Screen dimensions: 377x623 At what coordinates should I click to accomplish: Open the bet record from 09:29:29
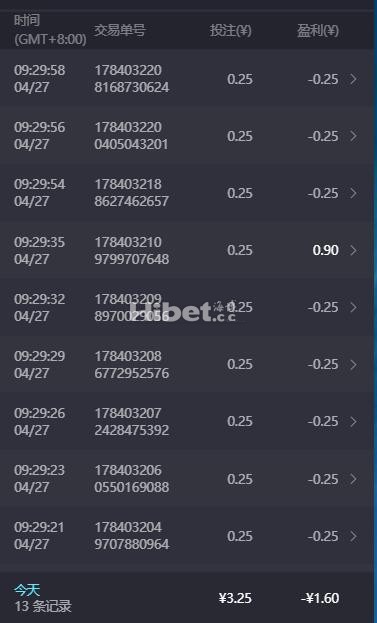tap(187, 364)
